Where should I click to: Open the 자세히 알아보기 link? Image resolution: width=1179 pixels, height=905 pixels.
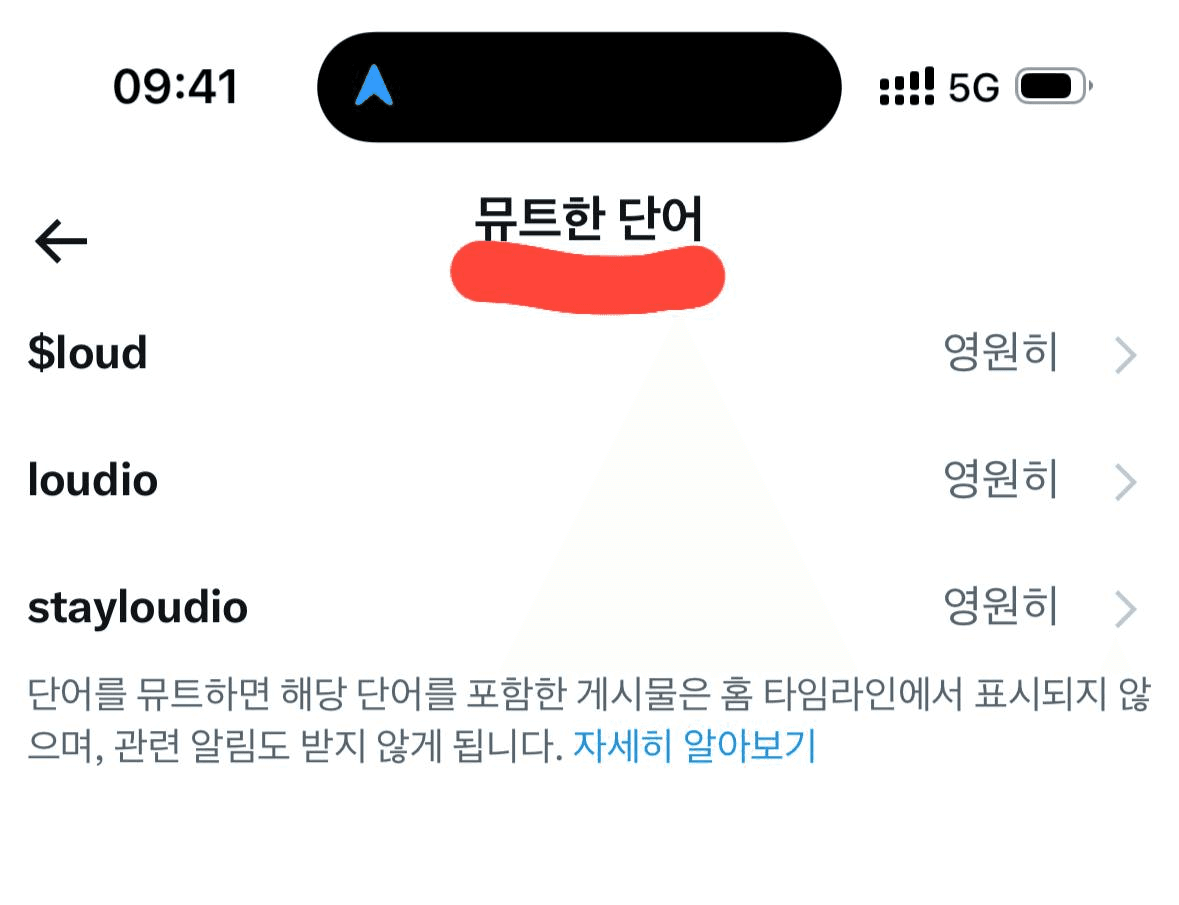coord(694,746)
